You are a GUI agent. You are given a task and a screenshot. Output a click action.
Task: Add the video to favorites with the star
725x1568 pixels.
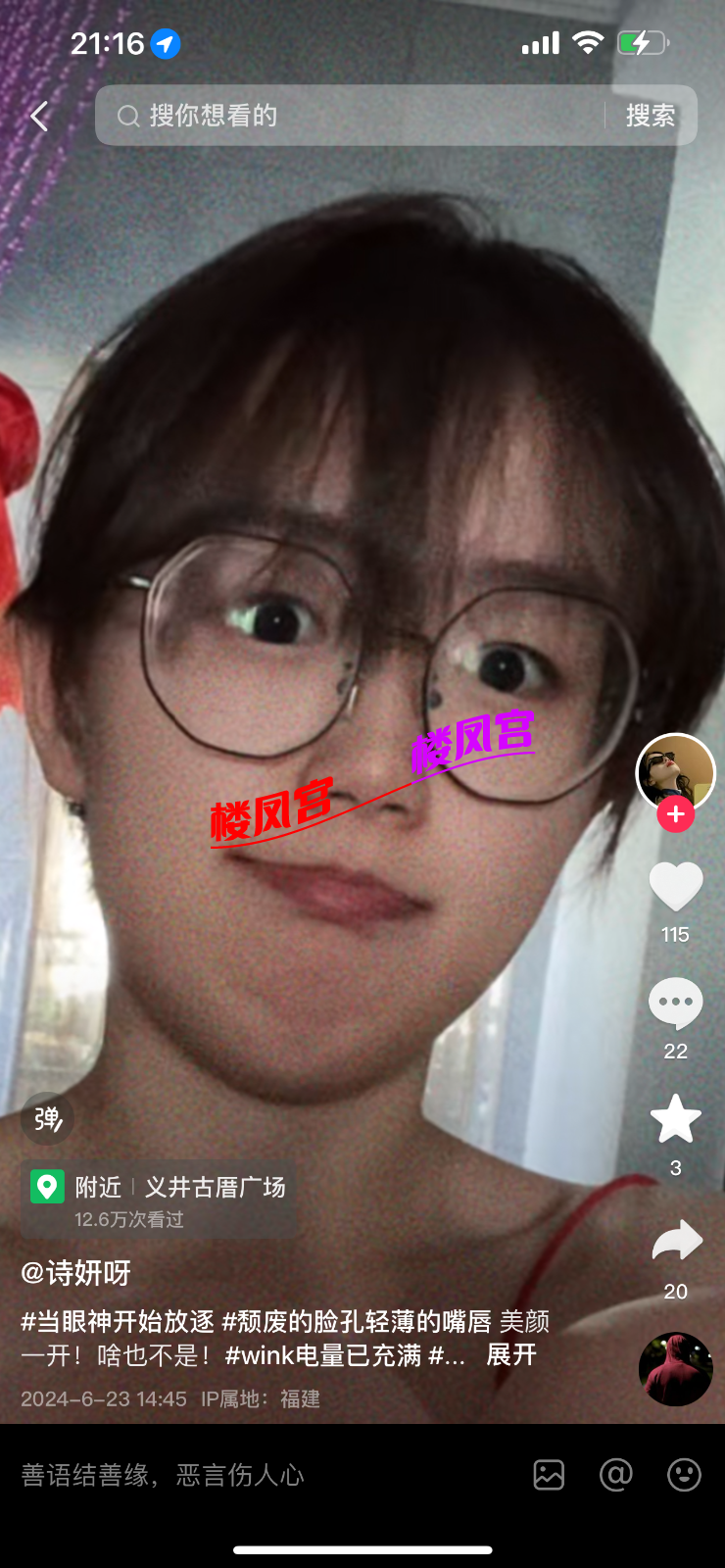pyautogui.click(x=675, y=1119)
